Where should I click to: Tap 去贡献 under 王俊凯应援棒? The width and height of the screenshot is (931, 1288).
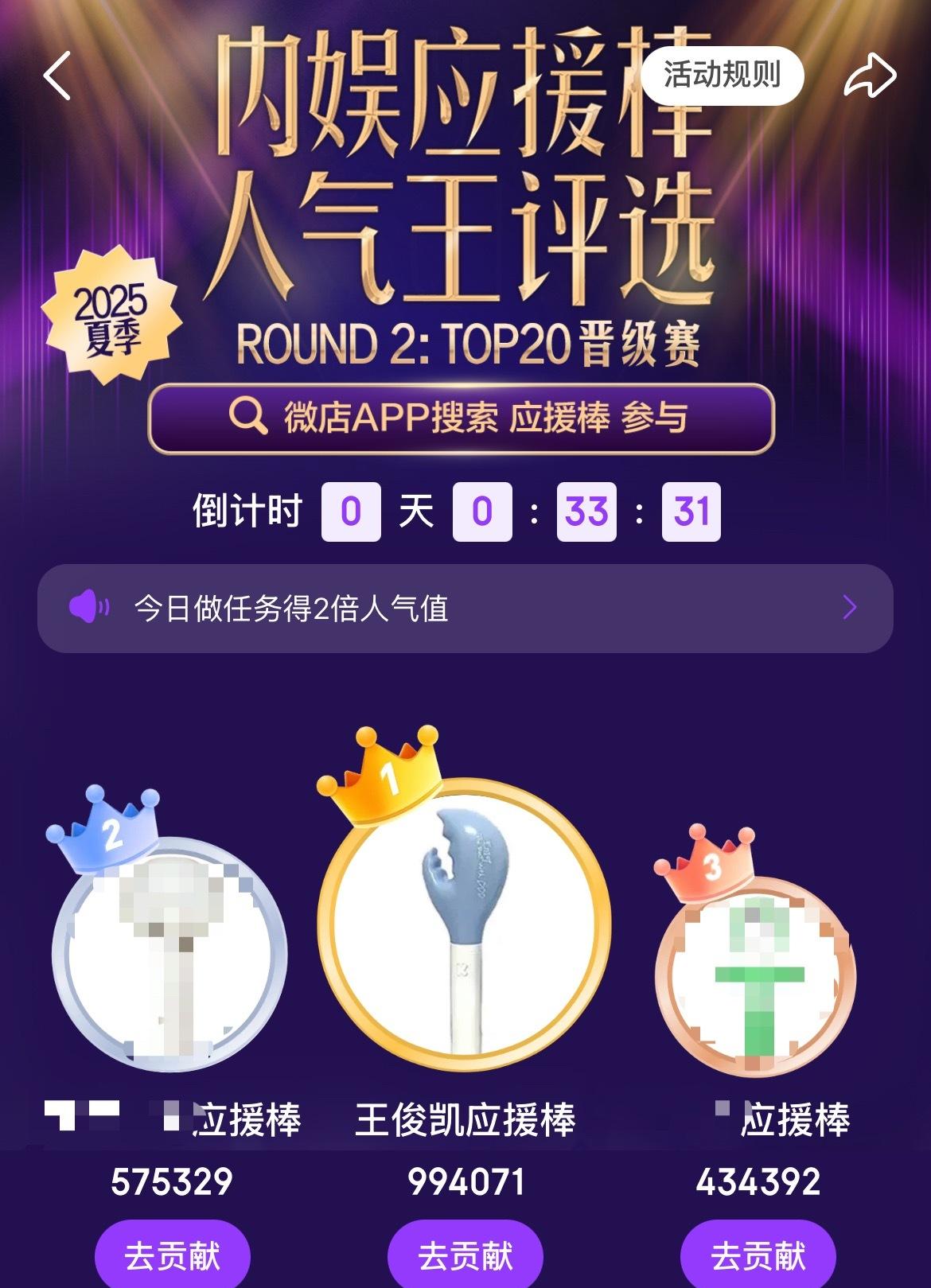point(465,1256)
